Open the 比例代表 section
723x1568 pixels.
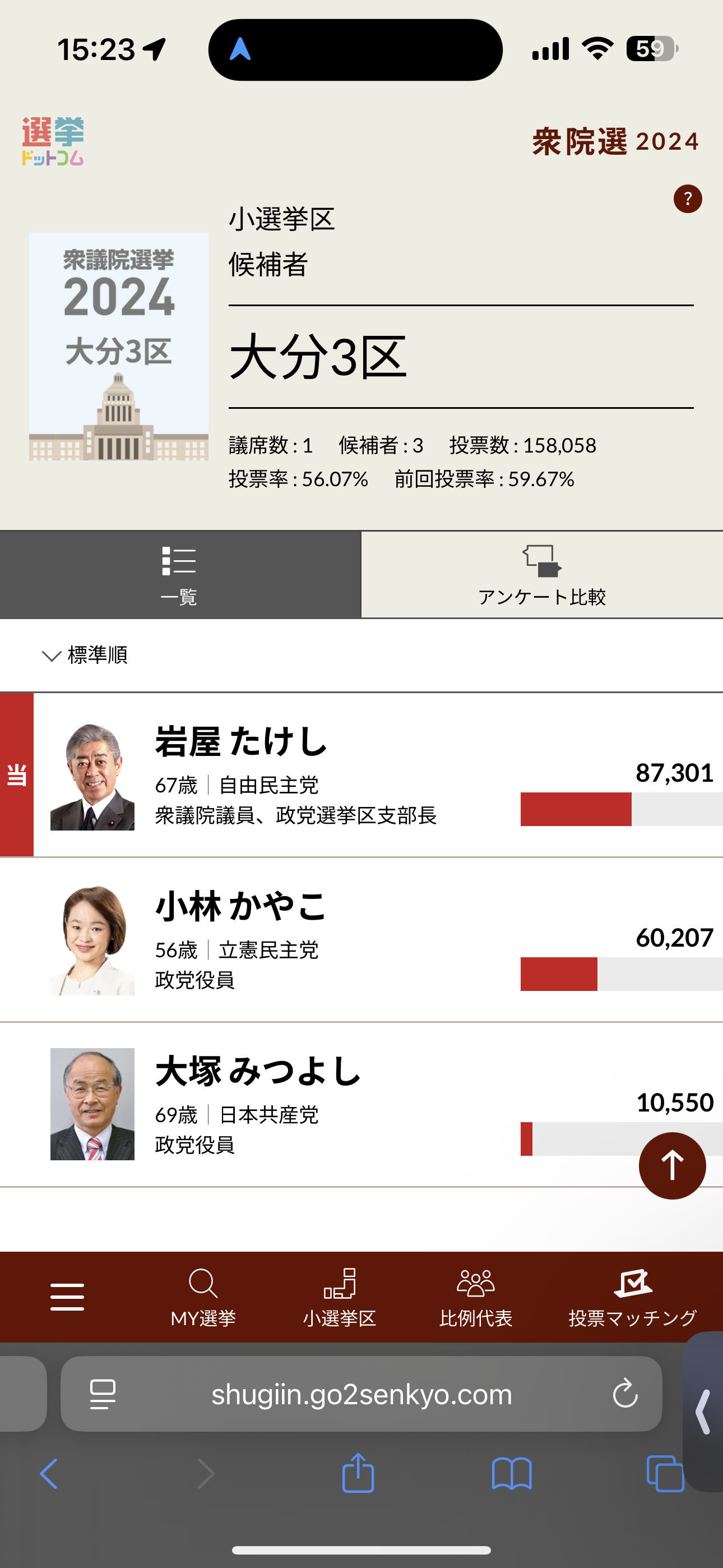pos(476,1298)
